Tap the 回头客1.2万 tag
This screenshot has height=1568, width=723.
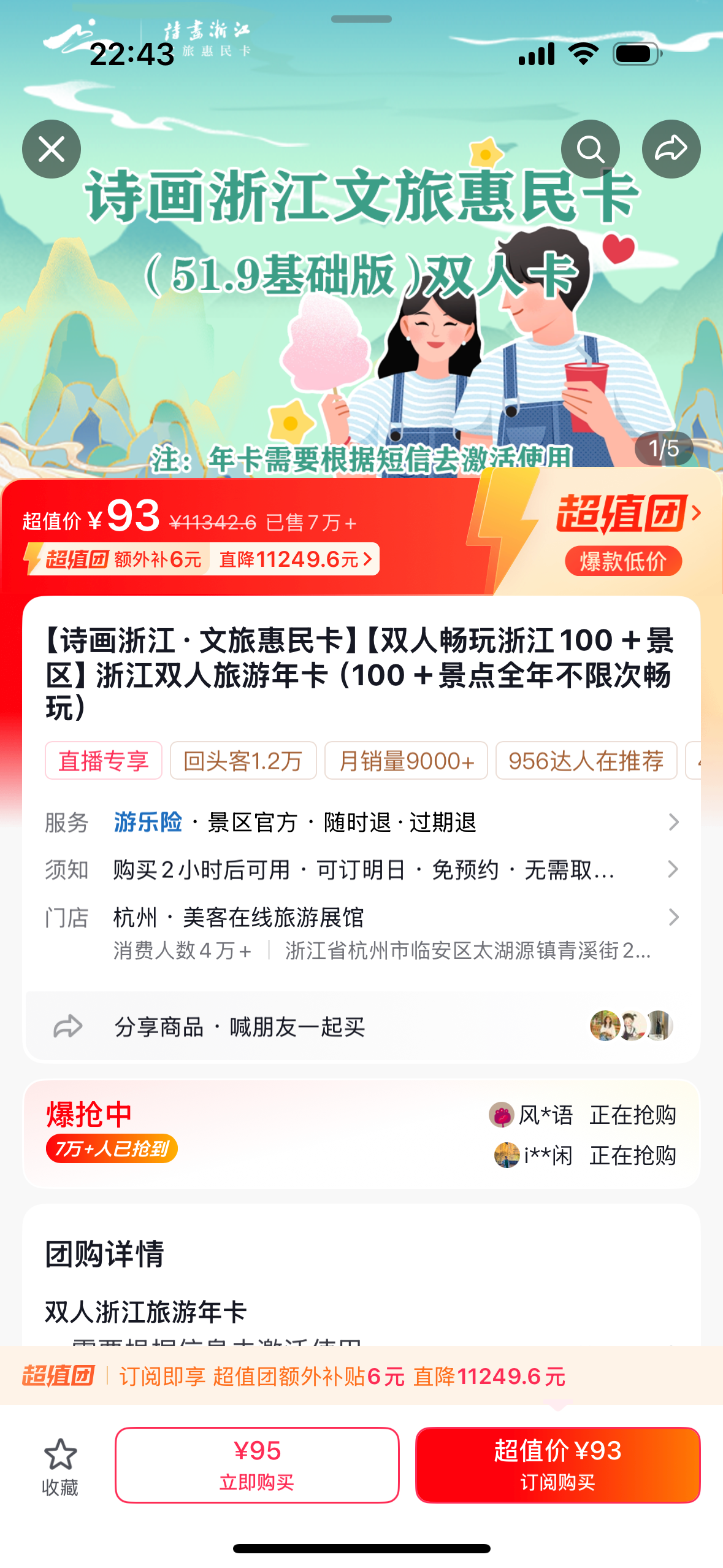(x=243, y=761)
